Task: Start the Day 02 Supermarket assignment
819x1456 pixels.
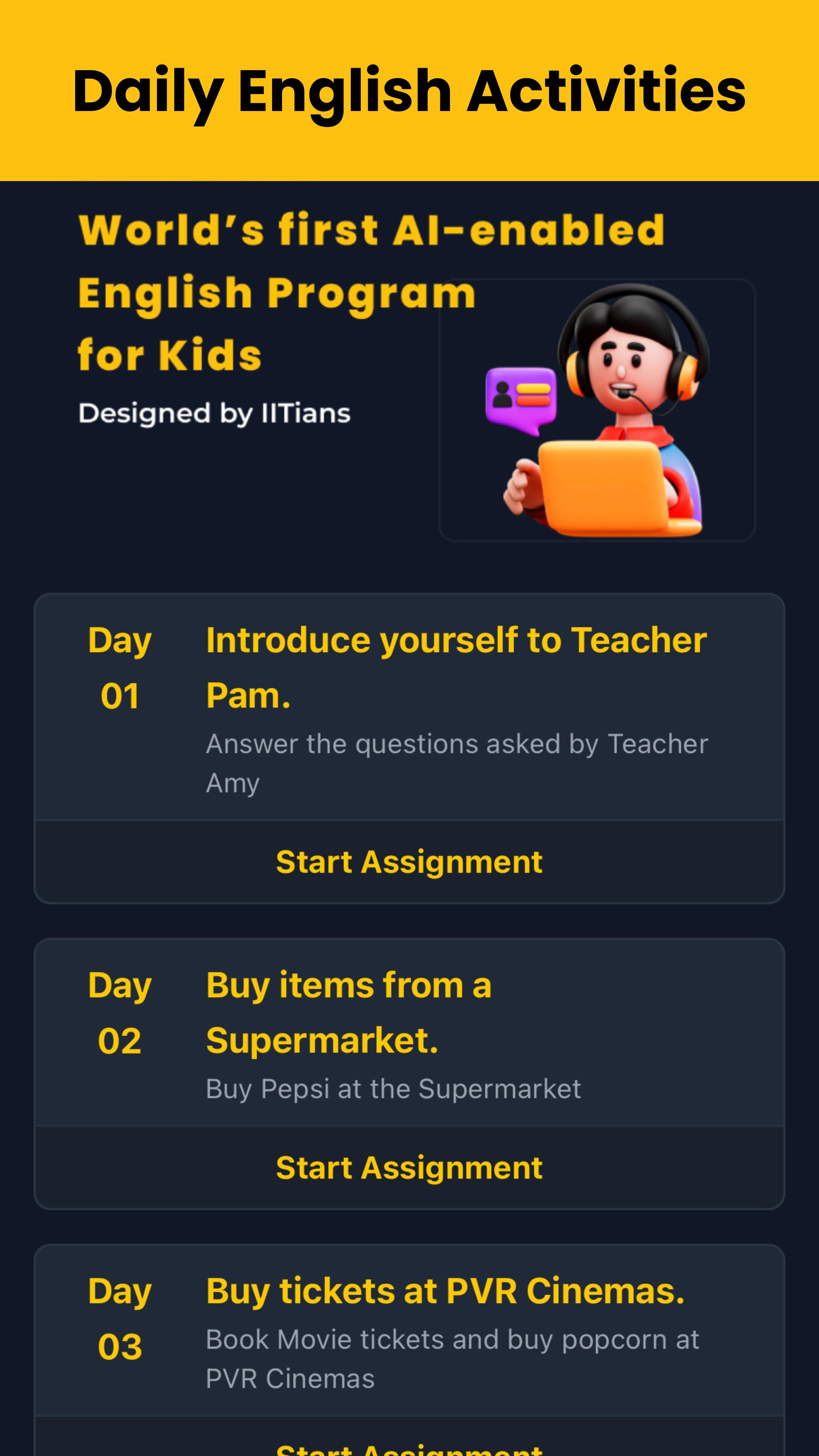Action: [409, 1168]
